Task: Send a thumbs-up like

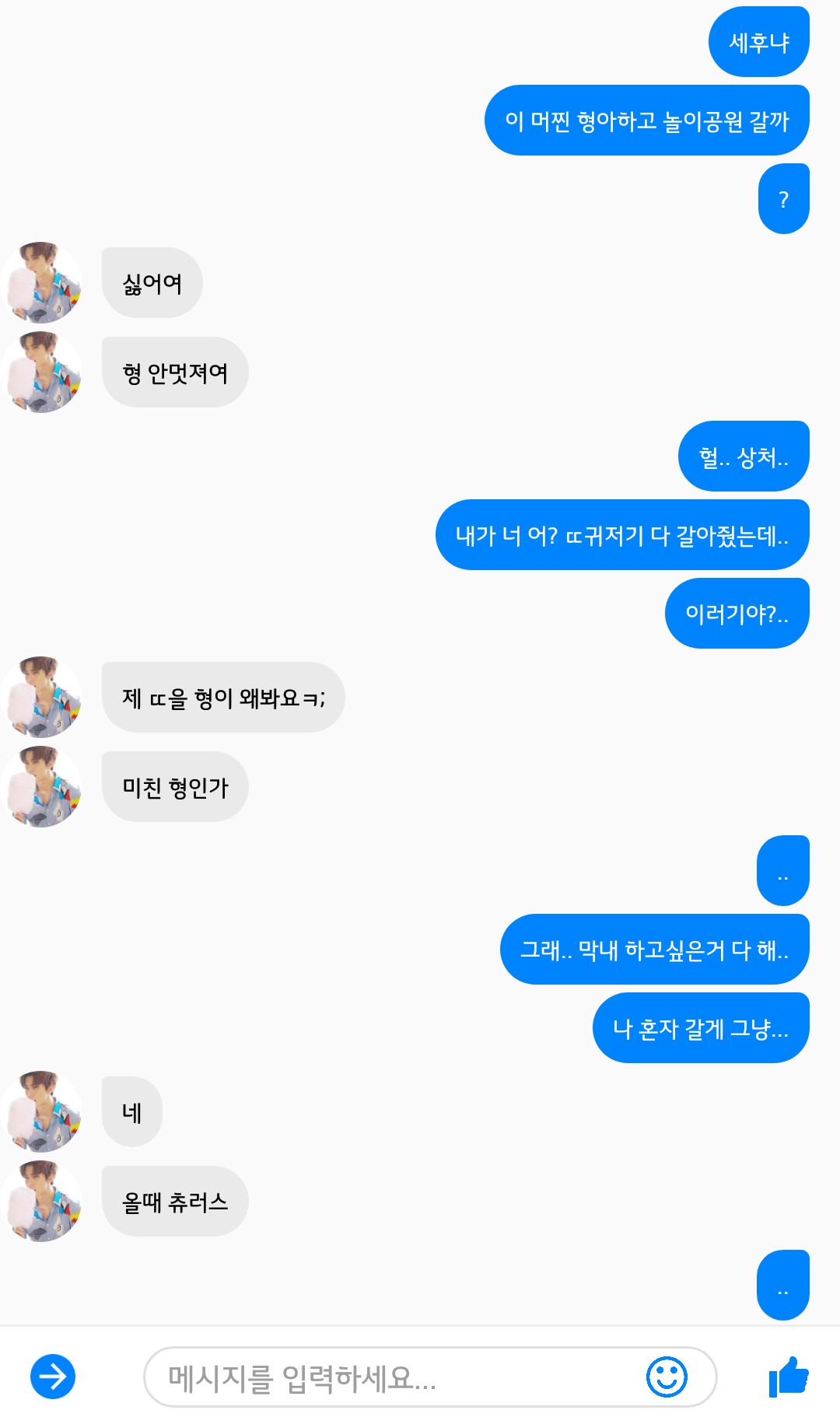Action: [x=788, y=1377]
